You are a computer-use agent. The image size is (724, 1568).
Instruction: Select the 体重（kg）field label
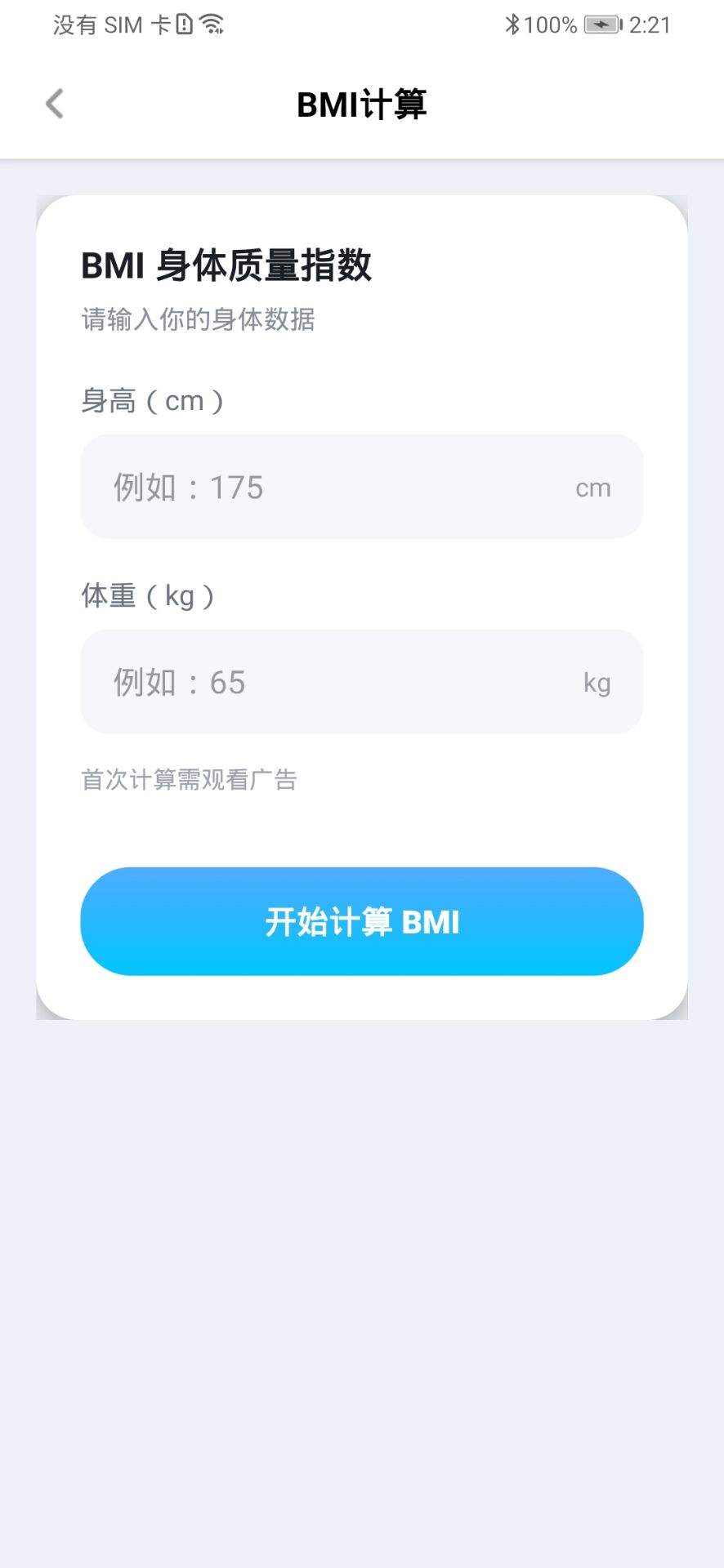point(149,596)
